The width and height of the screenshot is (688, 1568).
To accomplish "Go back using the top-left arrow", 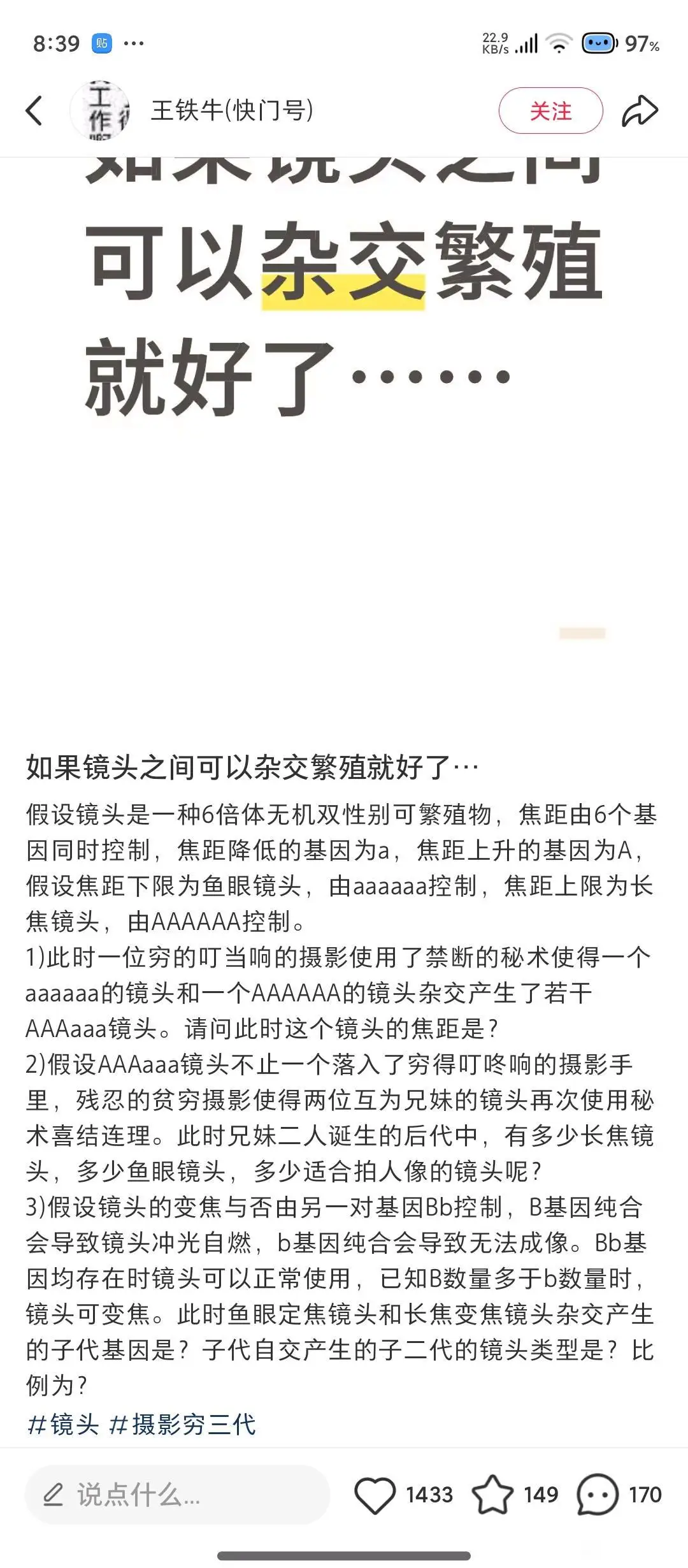I will pyautogui.click(x=34, y=111).
